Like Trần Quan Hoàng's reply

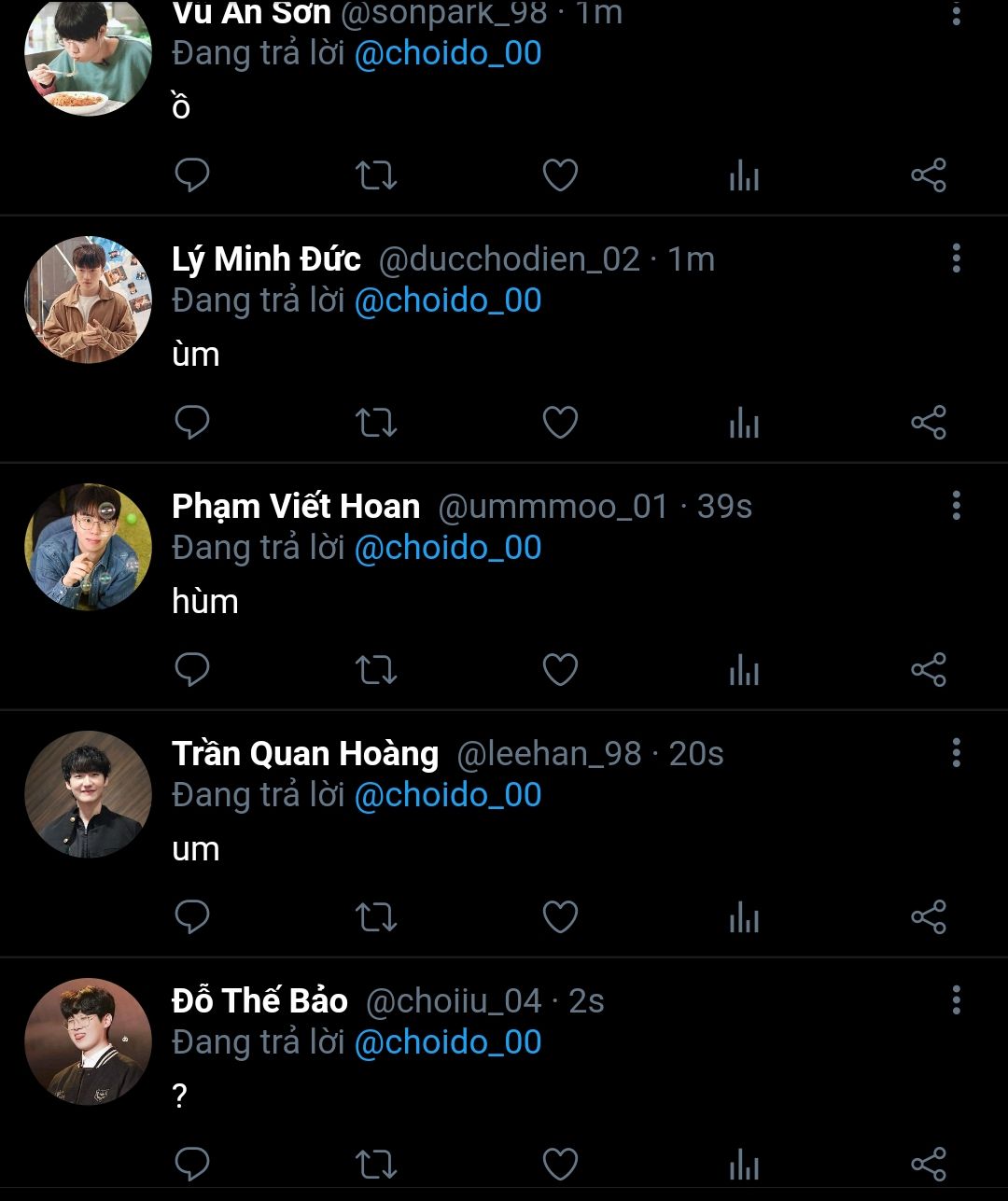[x=560, y=917]
